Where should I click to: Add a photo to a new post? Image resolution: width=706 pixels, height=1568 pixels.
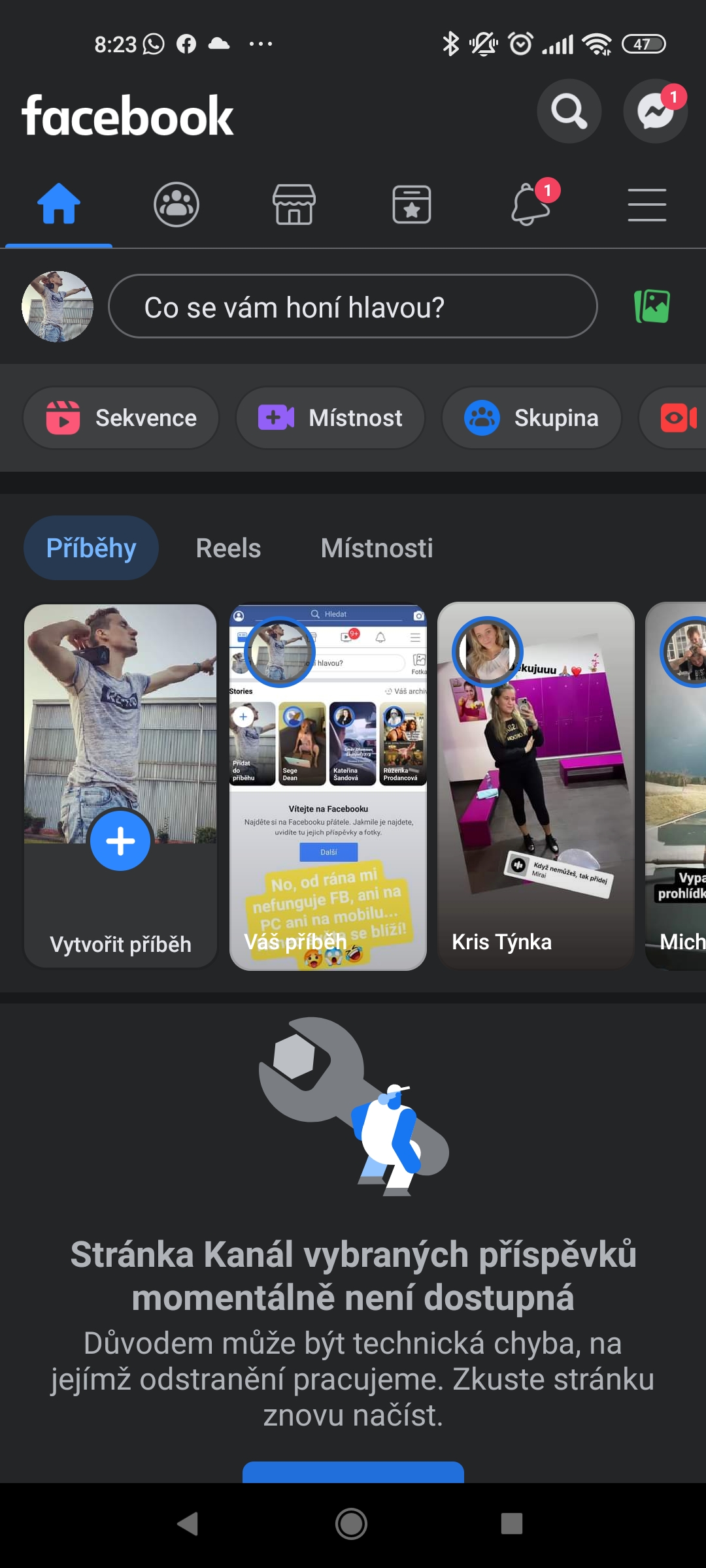[x=652, y=306]
